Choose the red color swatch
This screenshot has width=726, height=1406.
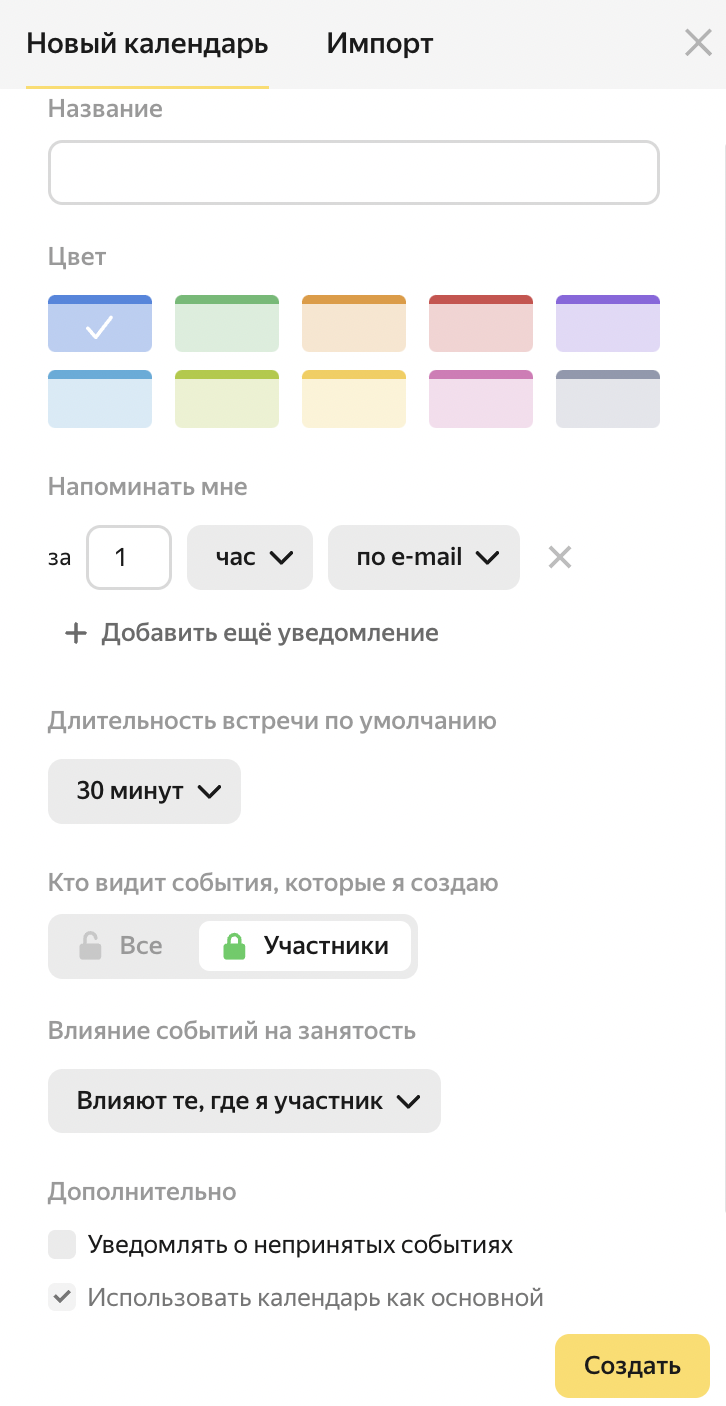point(480,324)
